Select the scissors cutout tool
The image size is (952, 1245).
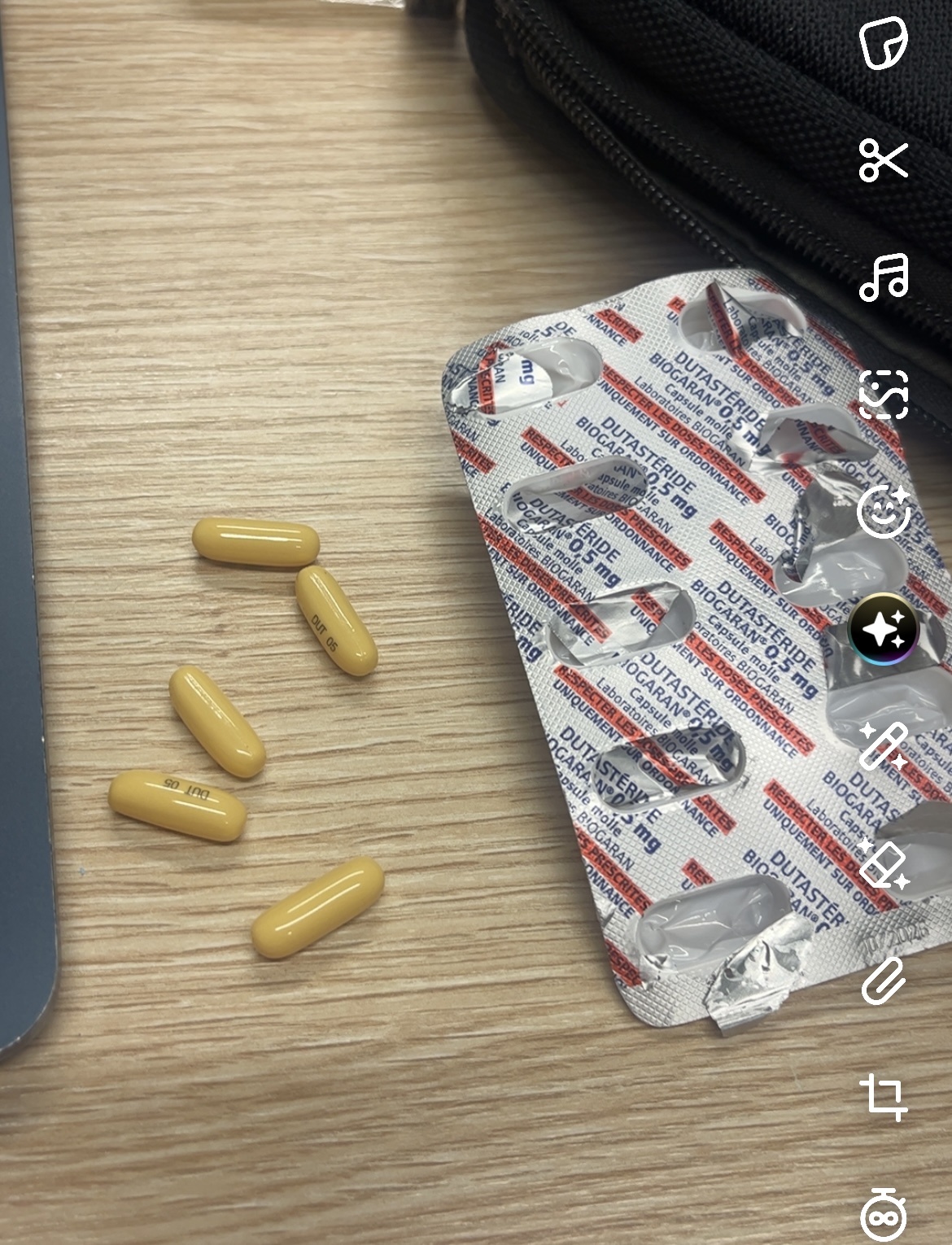coord(884,159)
